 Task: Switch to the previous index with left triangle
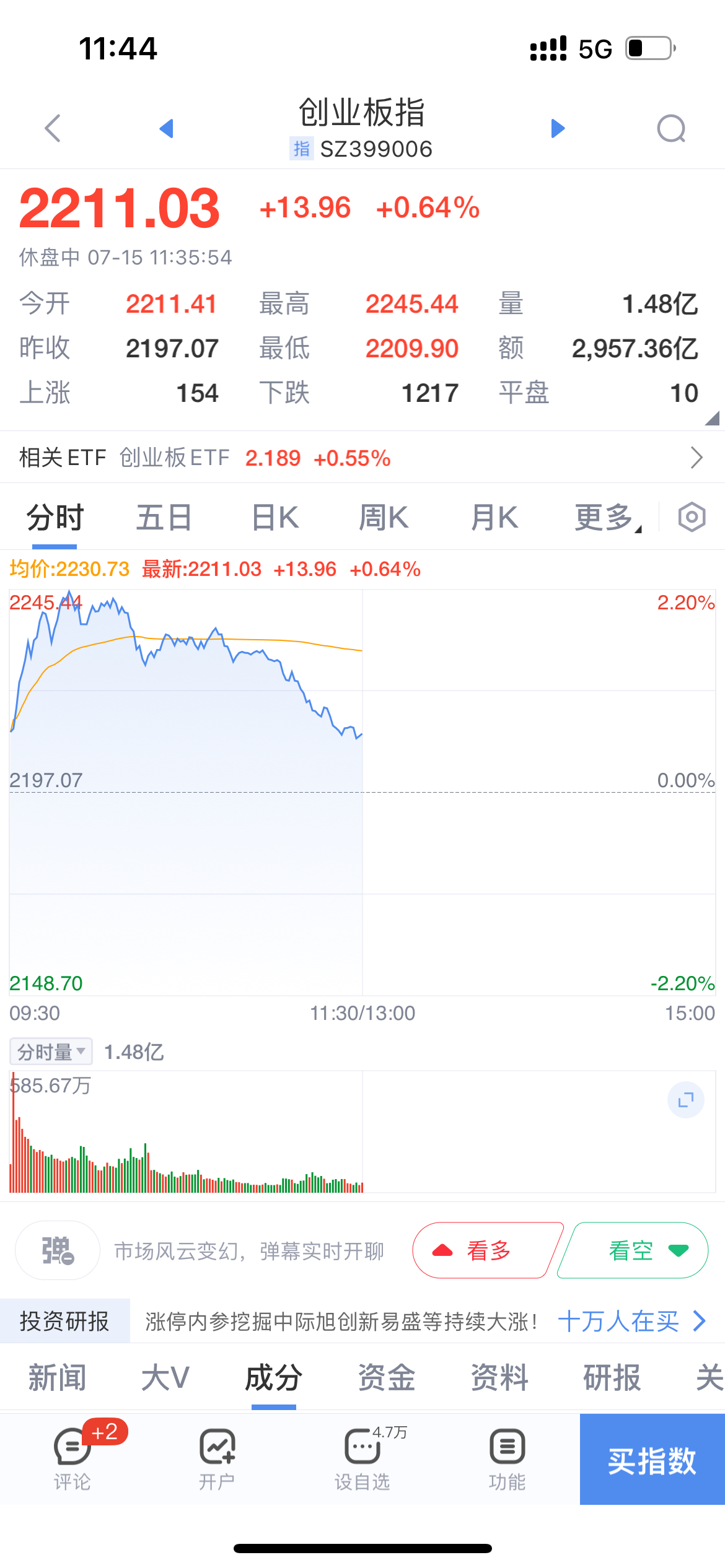(166, 128)
